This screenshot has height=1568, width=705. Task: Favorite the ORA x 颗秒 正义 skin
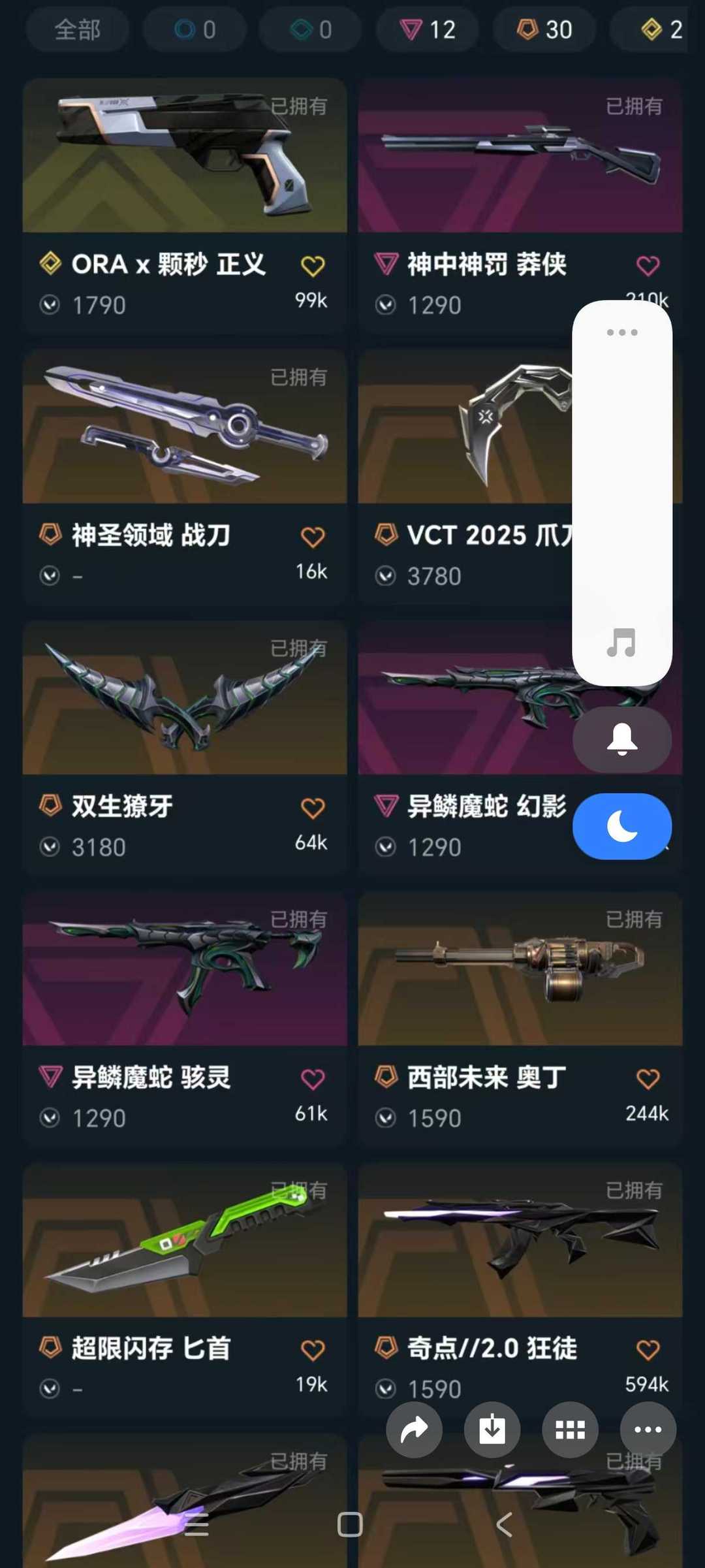[x=313, y=266]
